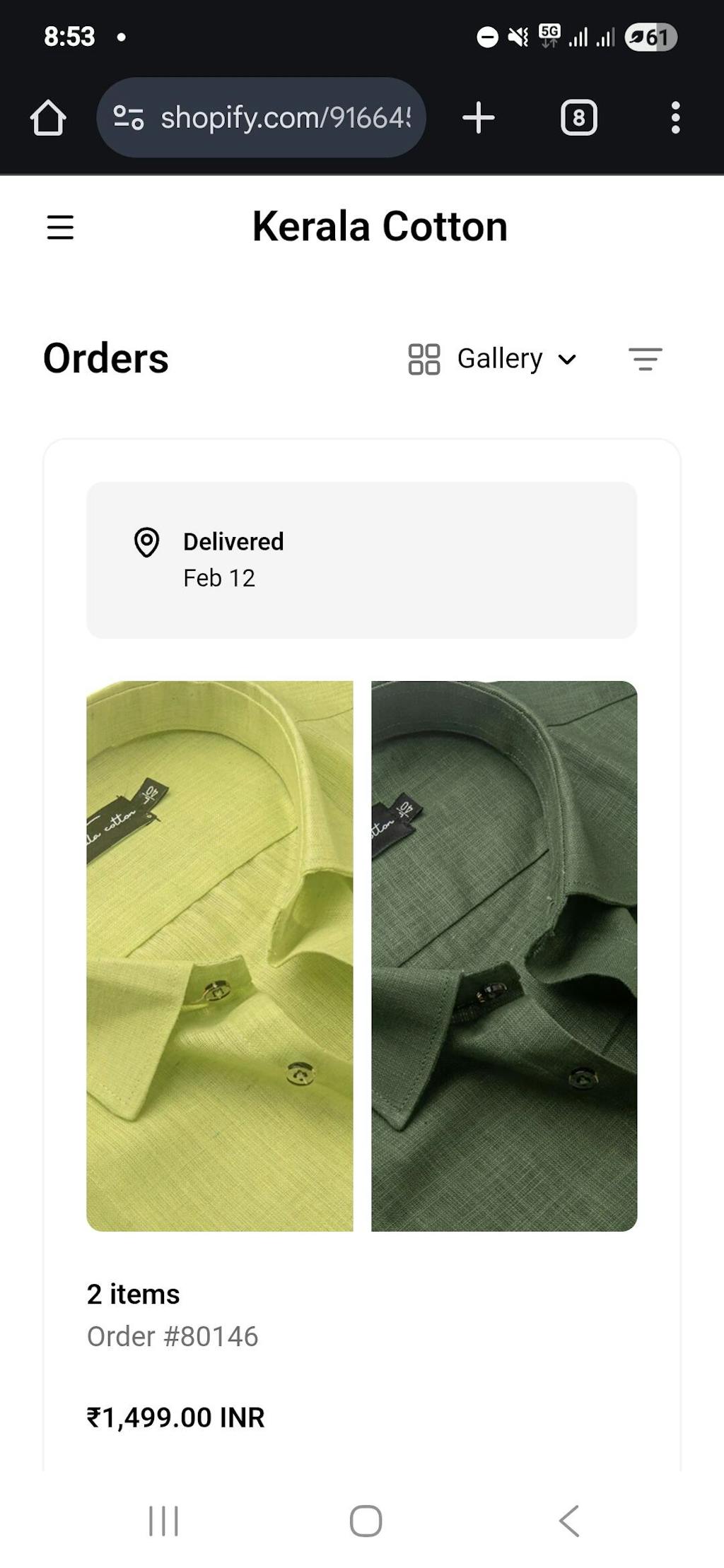Open a new browser tab
This screenshot has width=724, height=1568.
coord(479,117)
